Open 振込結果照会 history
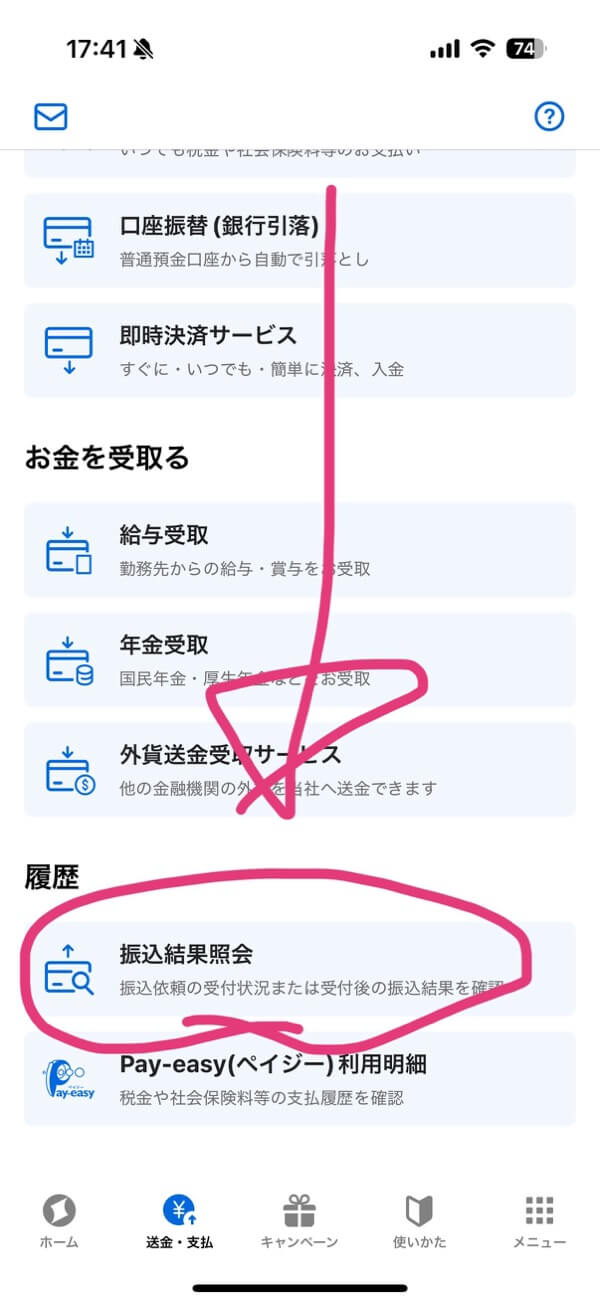 tap(300, 969)
